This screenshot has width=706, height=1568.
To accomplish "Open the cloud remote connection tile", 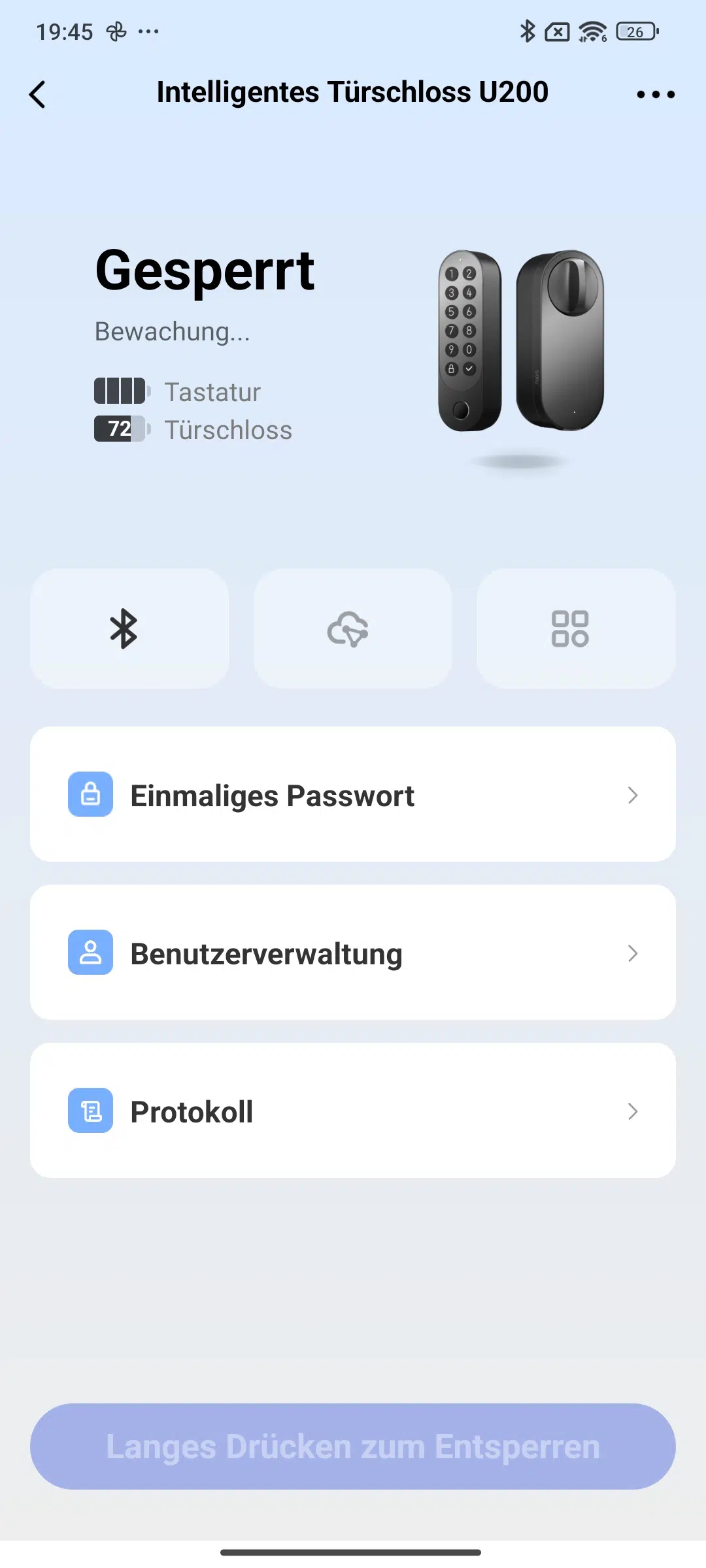I will coord(353,629).
